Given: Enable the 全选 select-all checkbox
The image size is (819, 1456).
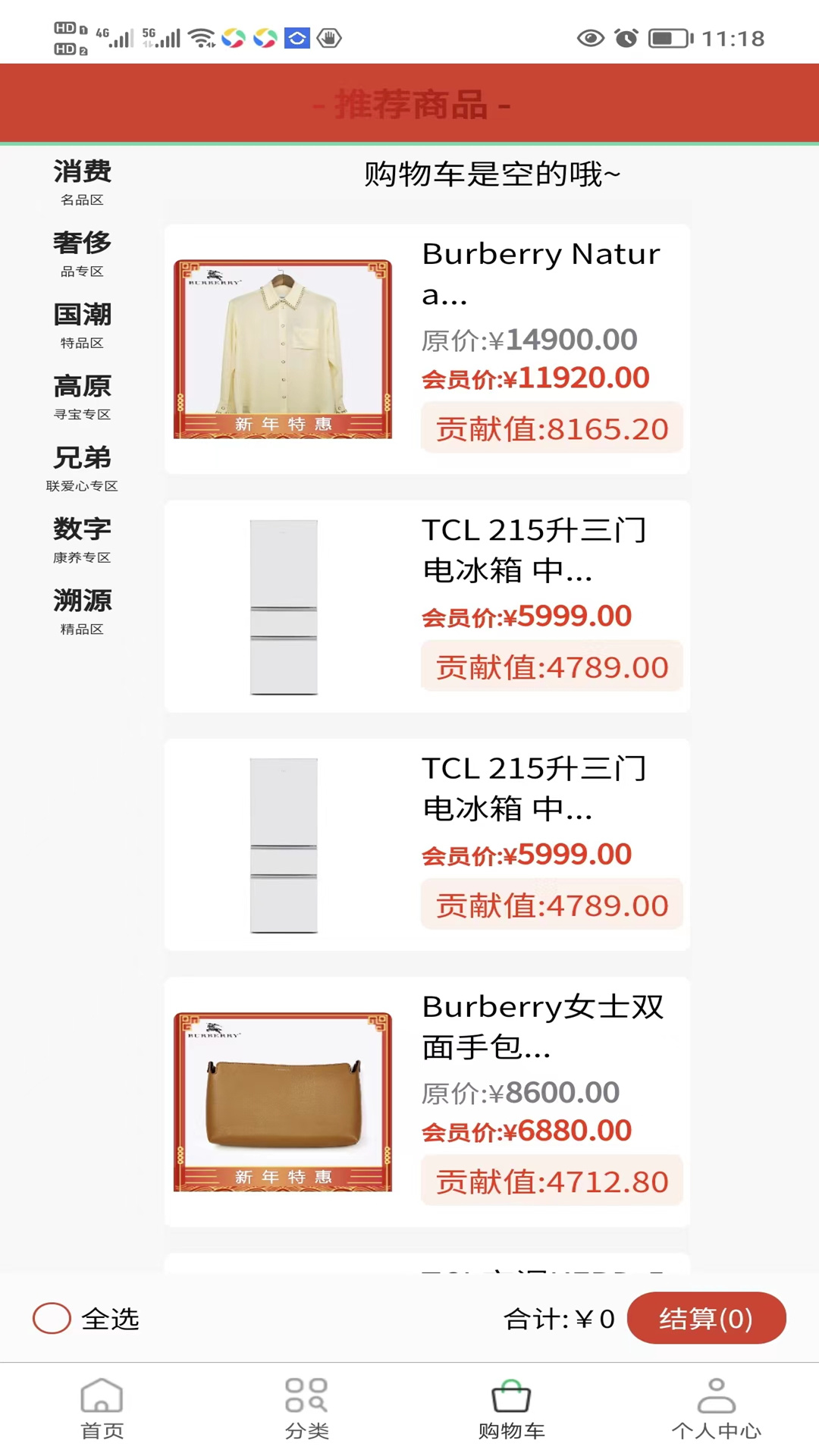Looking at the screenshot, I should tap(51, 1319).
